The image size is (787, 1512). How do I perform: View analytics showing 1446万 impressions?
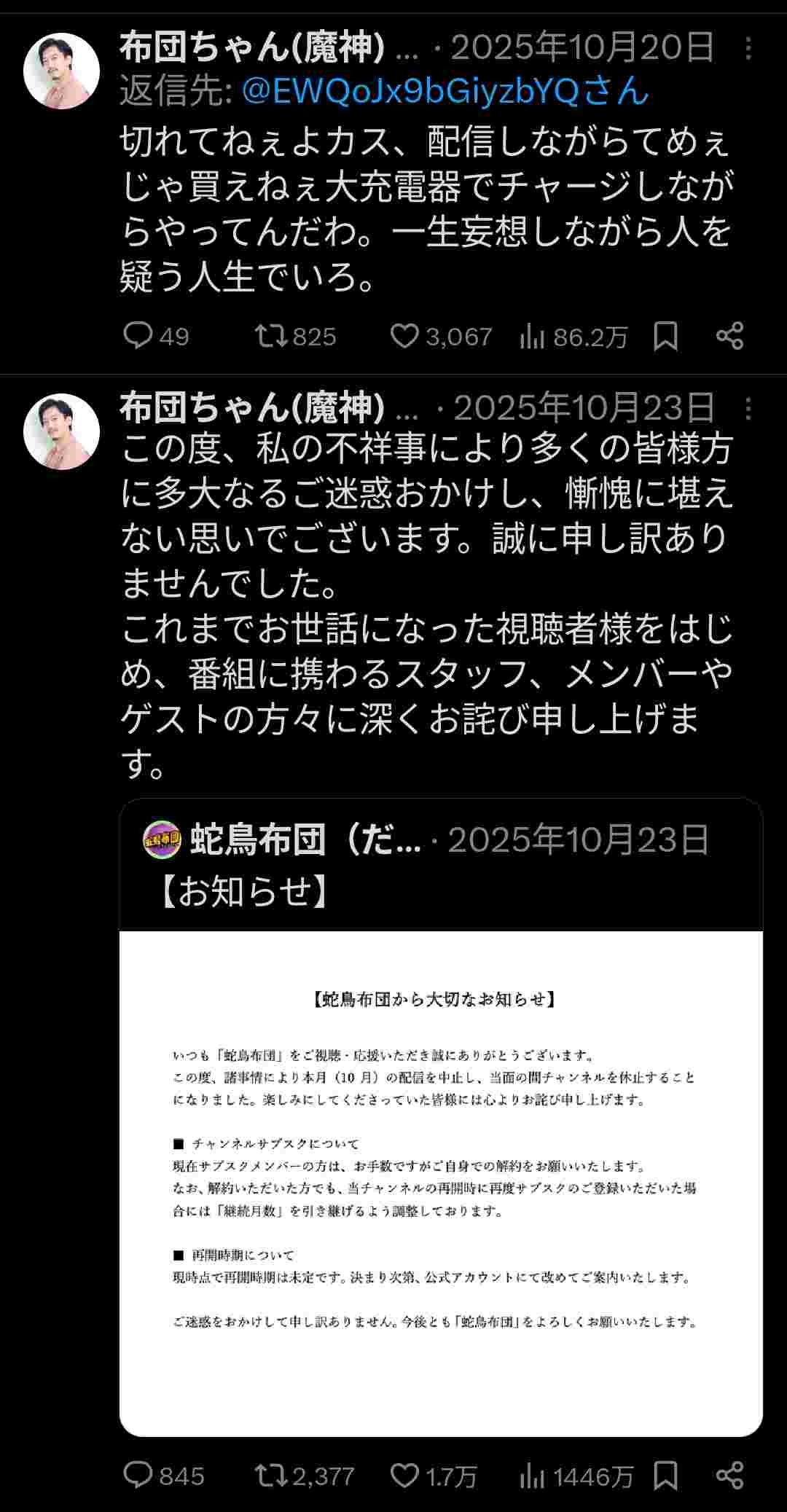pos(533,1476)
